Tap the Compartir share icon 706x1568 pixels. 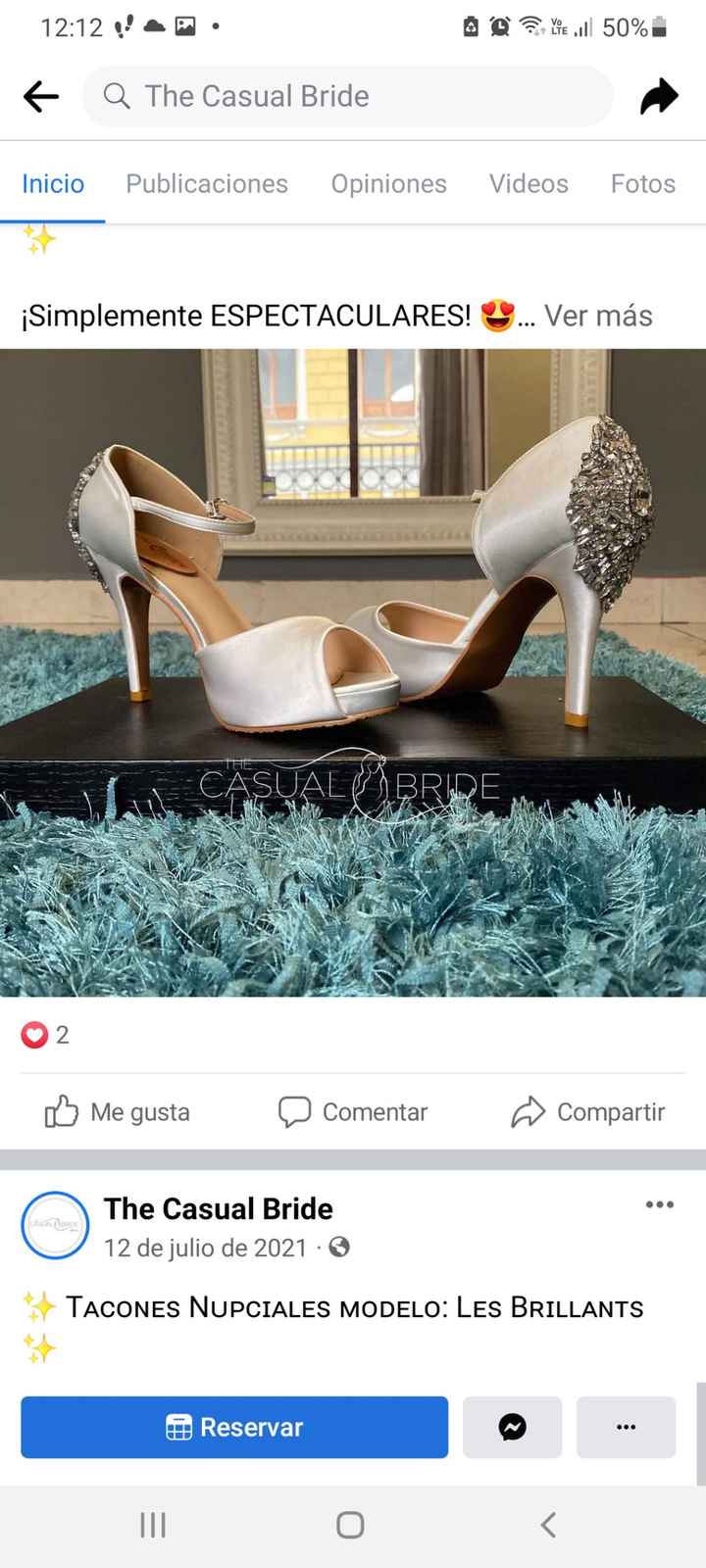coord(529,1111)
